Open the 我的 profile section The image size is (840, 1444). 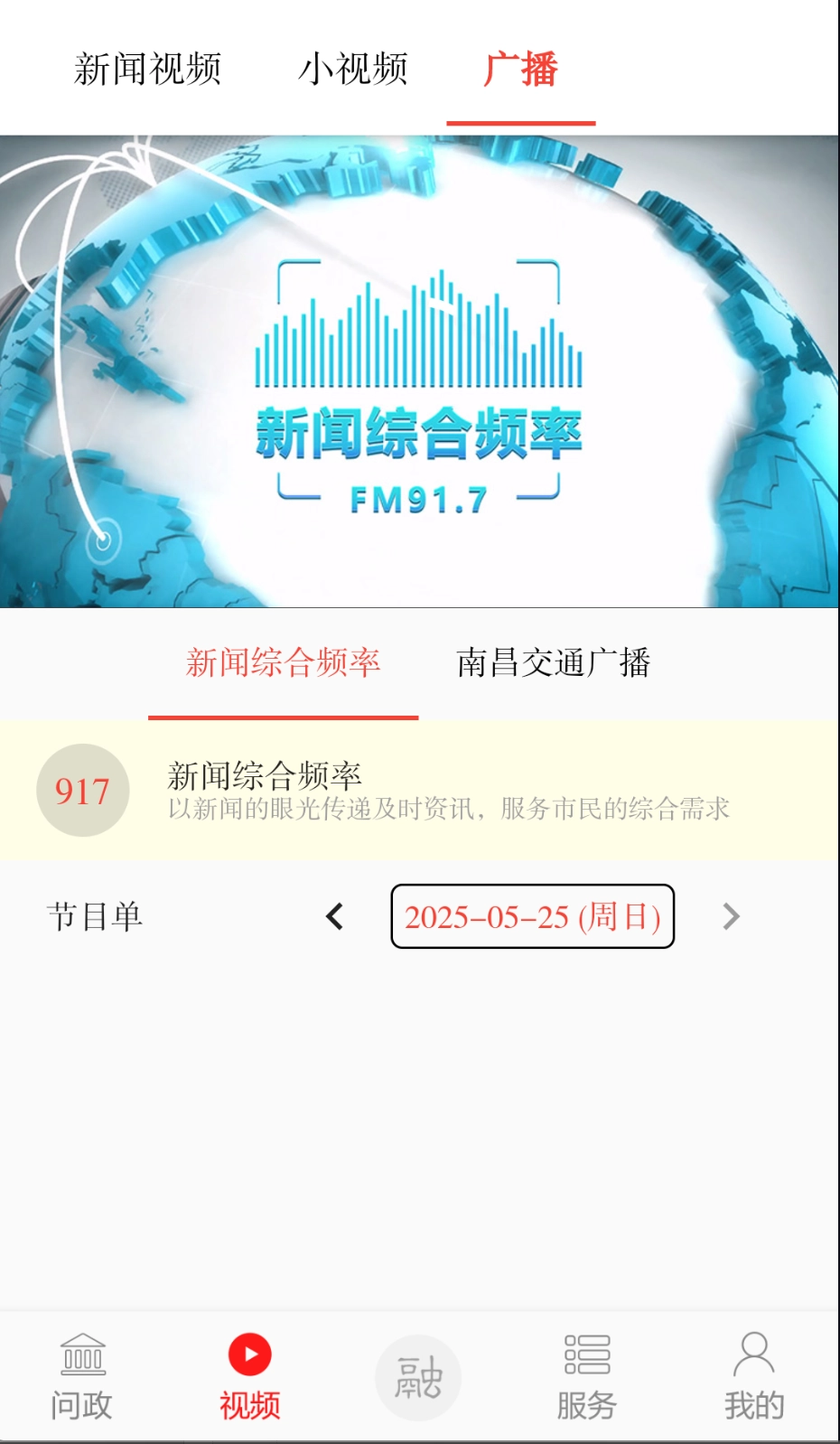click(756, 1374)
